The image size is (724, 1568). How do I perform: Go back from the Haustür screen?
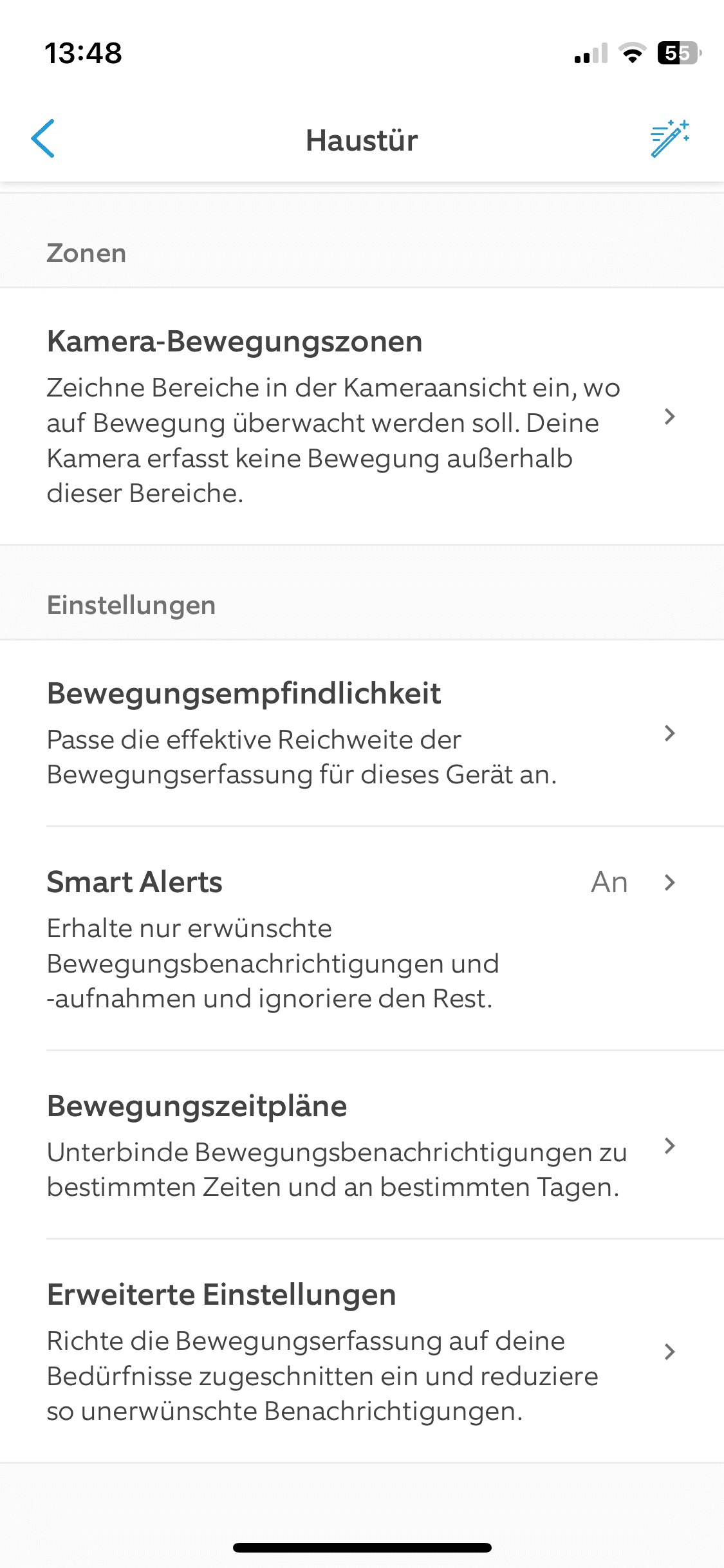coord(43,138)
